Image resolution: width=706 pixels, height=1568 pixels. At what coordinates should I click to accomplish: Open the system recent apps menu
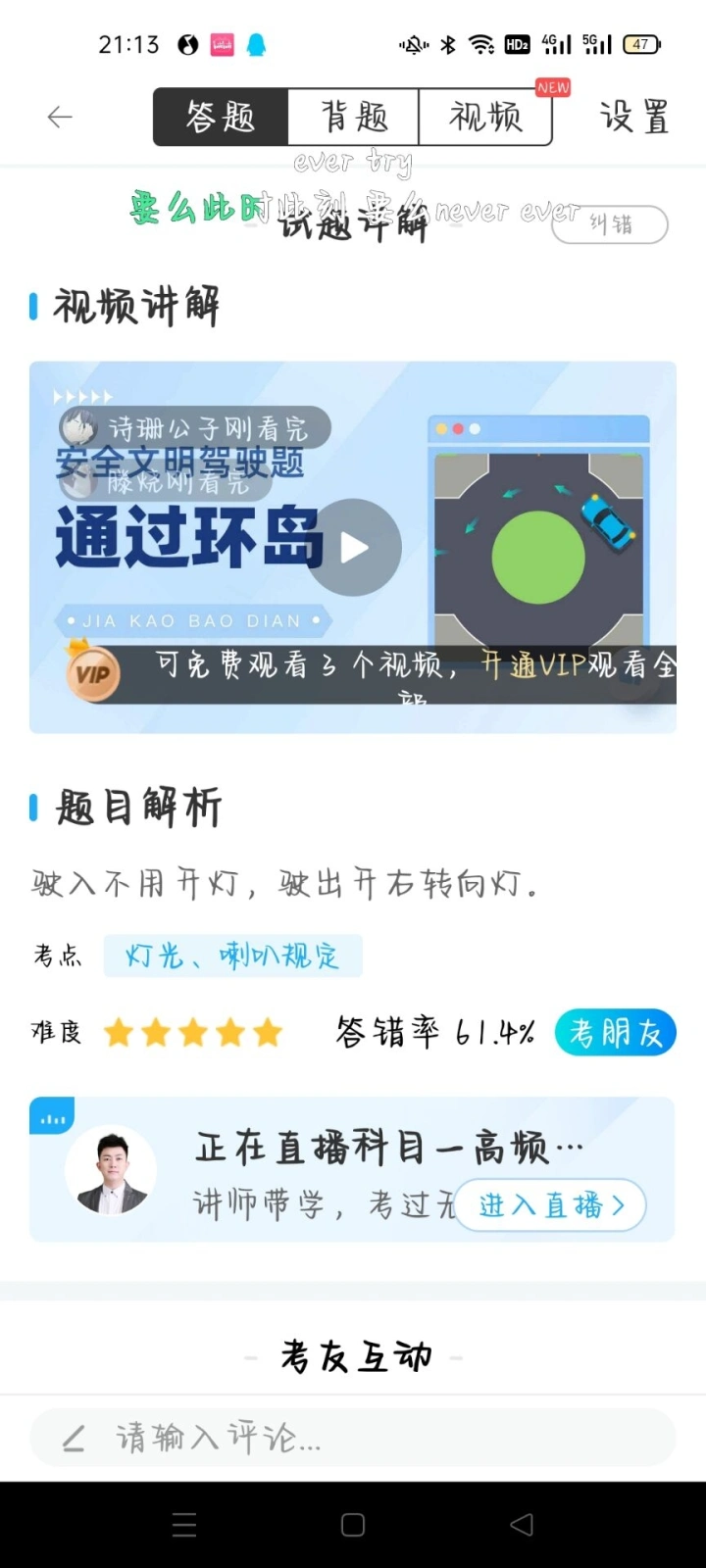(184, 1525)
